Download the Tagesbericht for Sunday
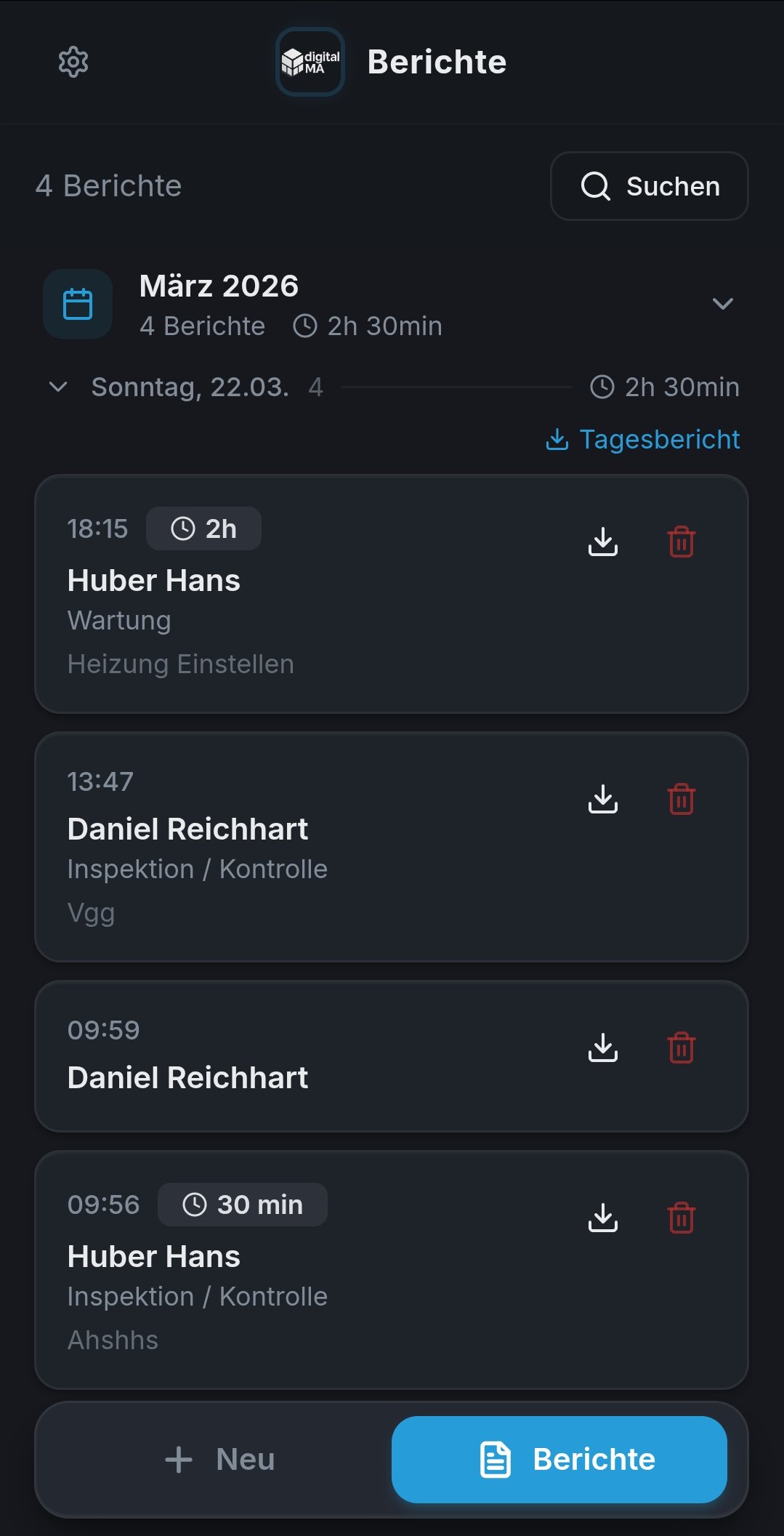Viewport: 784px width, 1536px height. click(x=642, y=439)
